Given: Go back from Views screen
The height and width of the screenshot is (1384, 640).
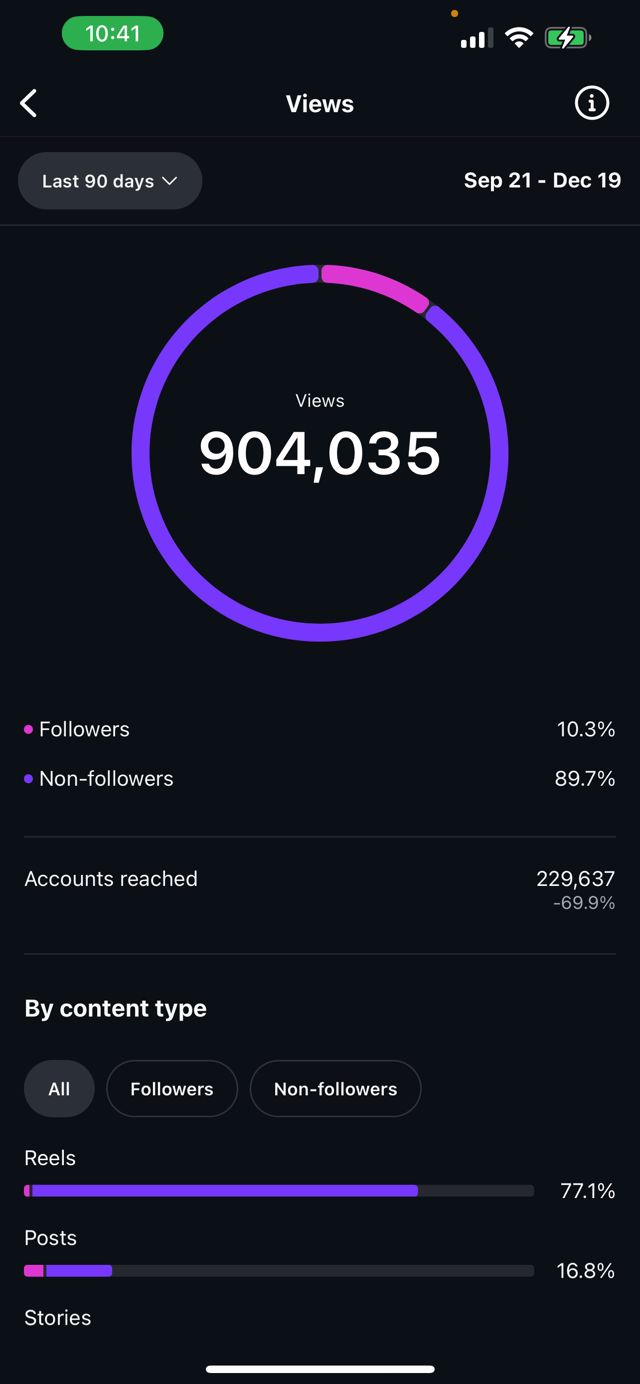Looking at the screenshot, I should pos(29,103).
